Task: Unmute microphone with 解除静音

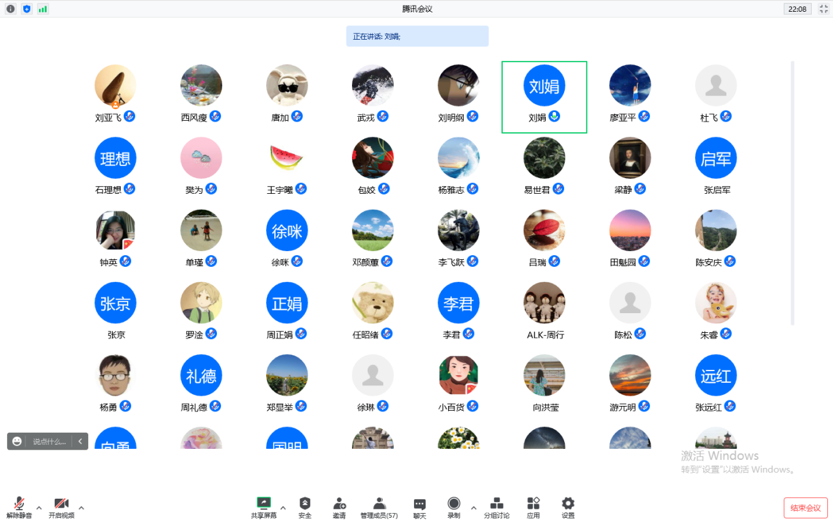Action: 19,507
